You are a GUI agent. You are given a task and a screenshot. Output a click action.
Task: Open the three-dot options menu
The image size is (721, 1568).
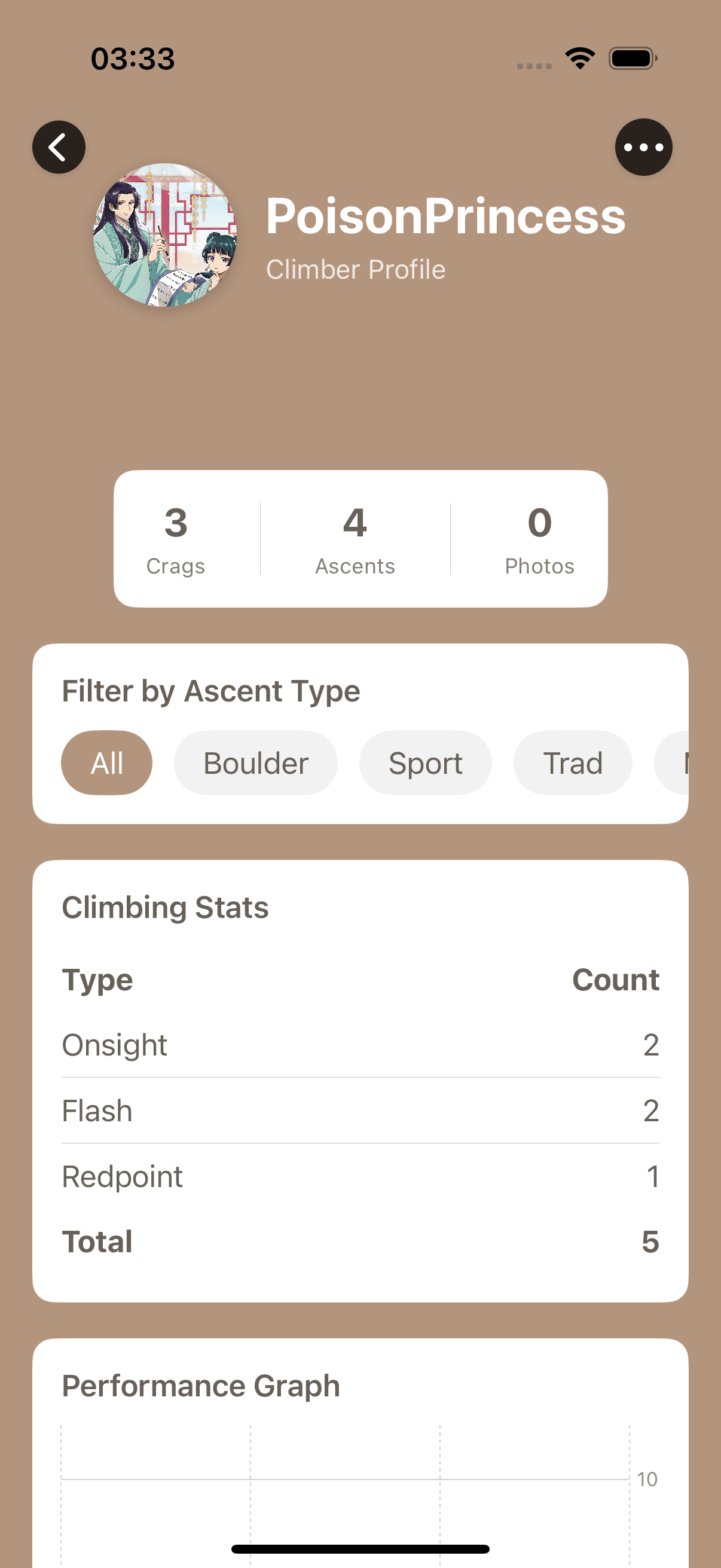643,147
